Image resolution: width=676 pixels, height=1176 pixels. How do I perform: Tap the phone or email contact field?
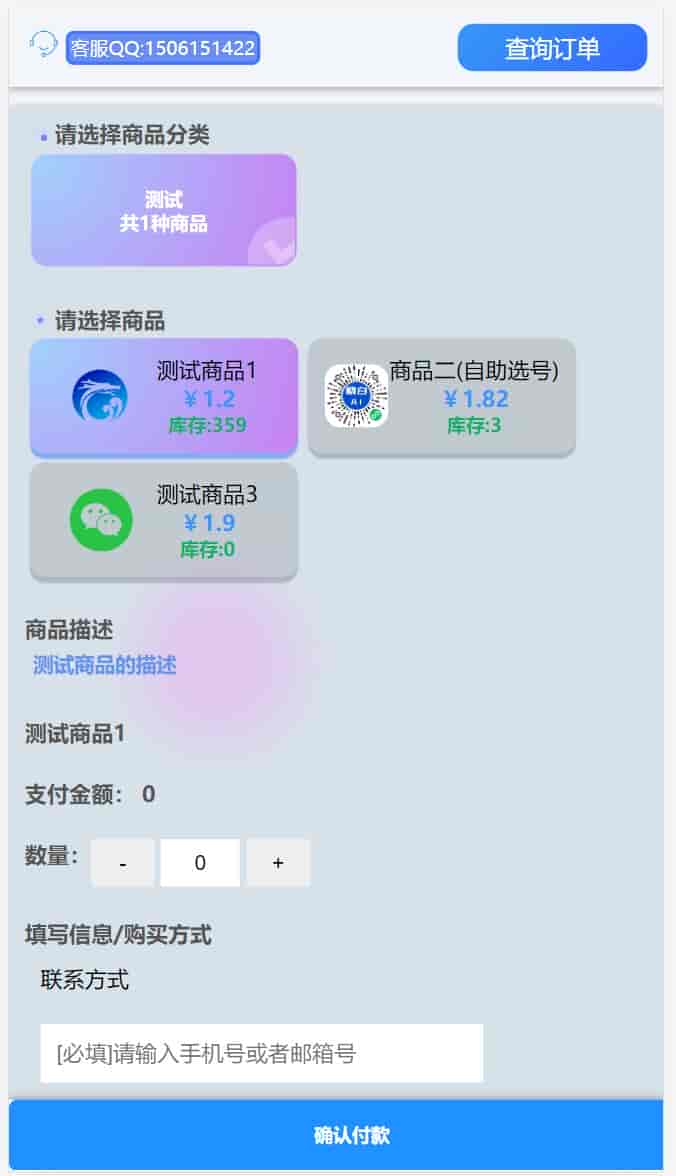click(261, 1053)
